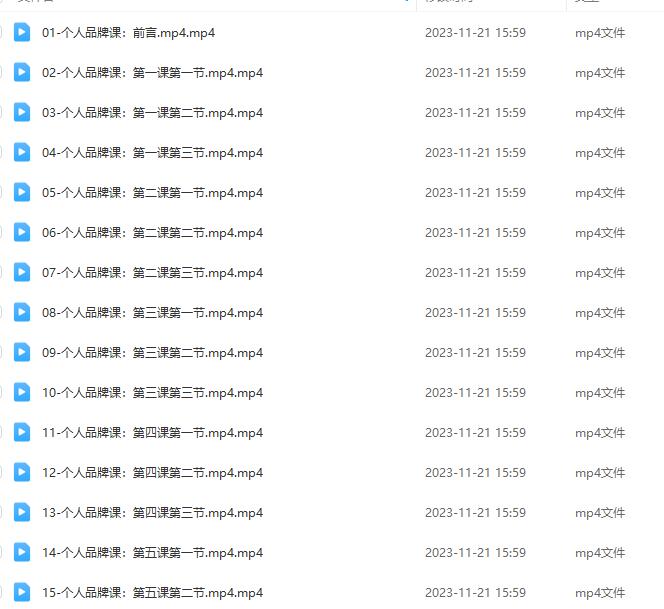Open 01-个人品牌课：前言.mp4 video file

[x=128, y=33]
